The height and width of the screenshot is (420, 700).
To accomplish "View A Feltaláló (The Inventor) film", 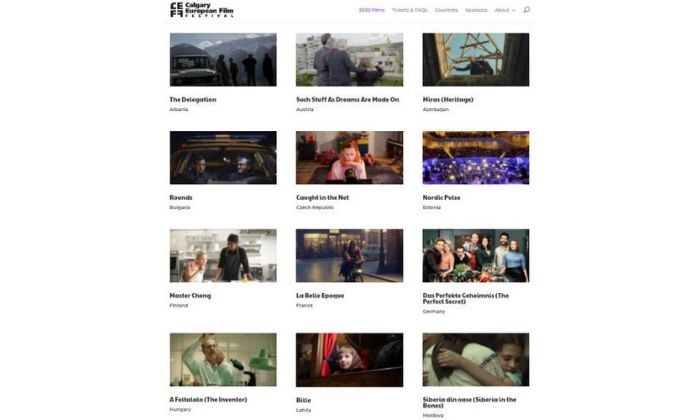I will point(222,360).
